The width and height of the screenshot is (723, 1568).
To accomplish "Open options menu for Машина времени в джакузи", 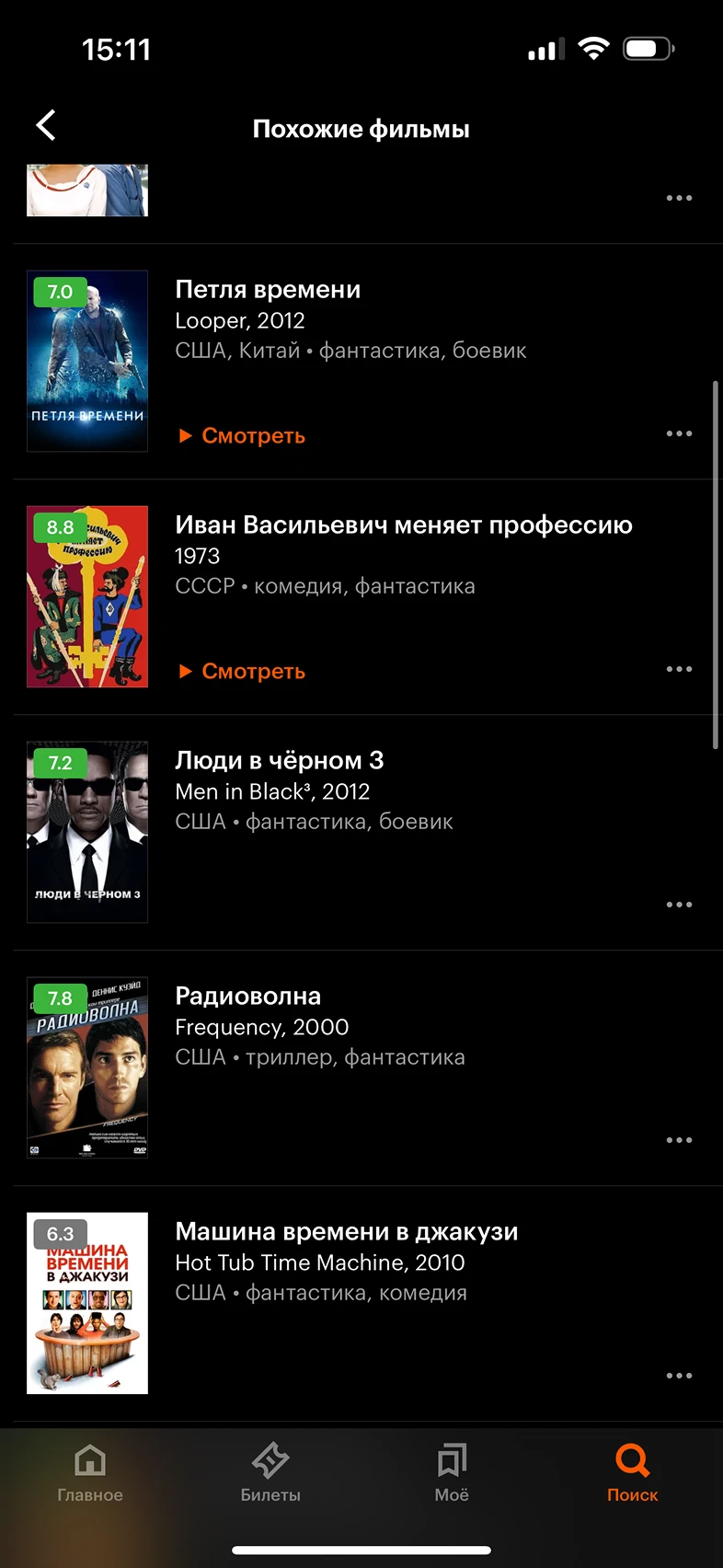I will tap(679, 1376).
